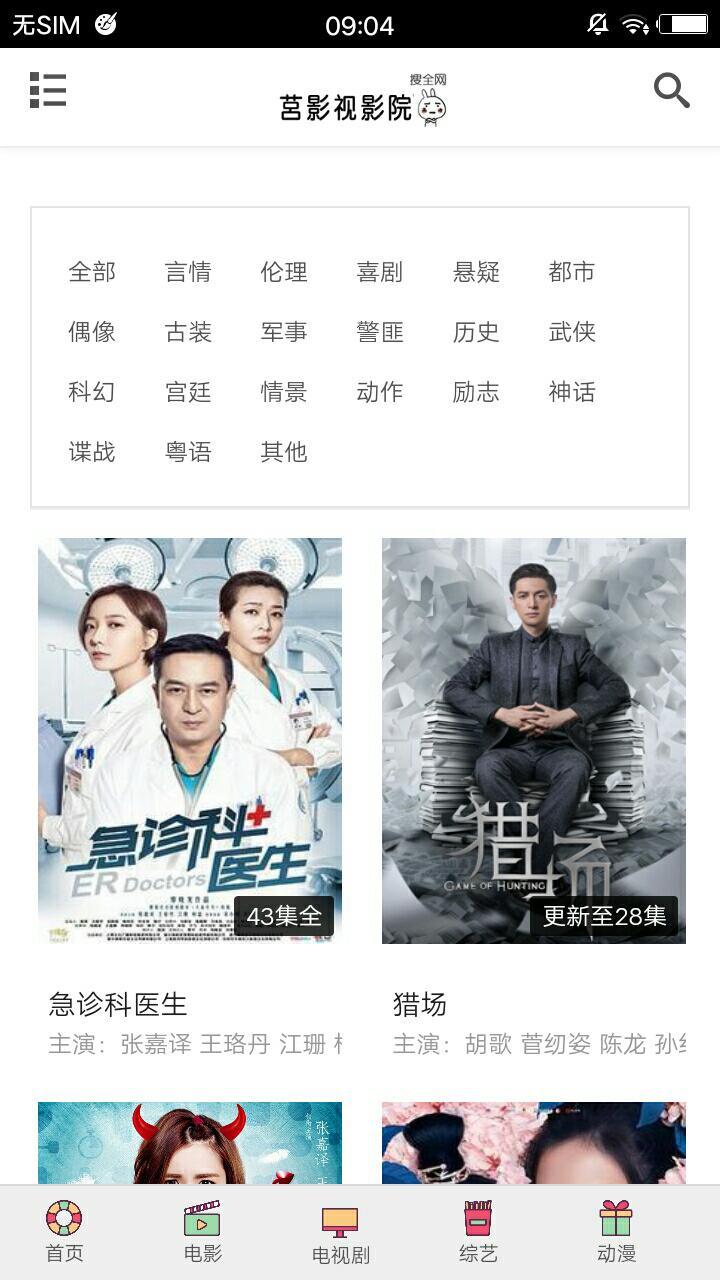Pick the 古装 category
Image resolution: width=720 pixels, height=1280 pixels.
pos(188,332)
